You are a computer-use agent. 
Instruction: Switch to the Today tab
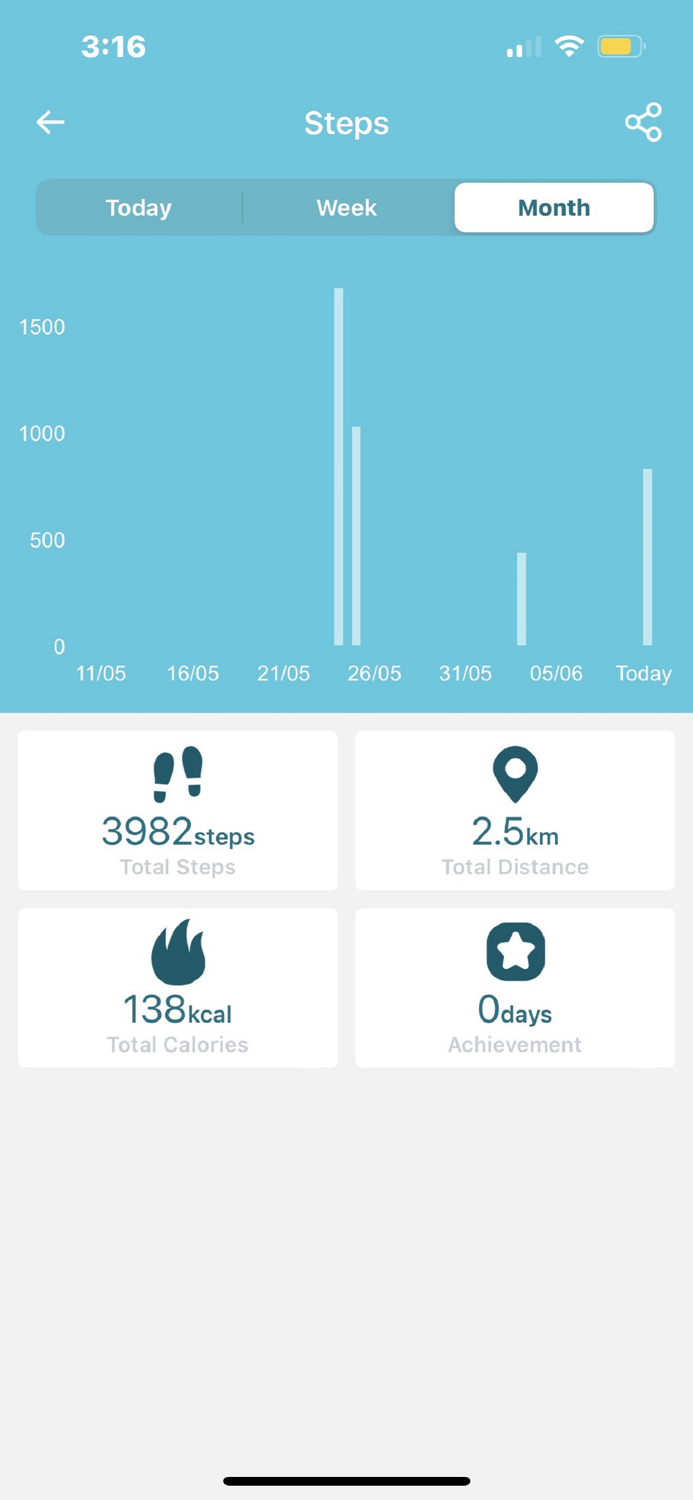tap(139, 208)
